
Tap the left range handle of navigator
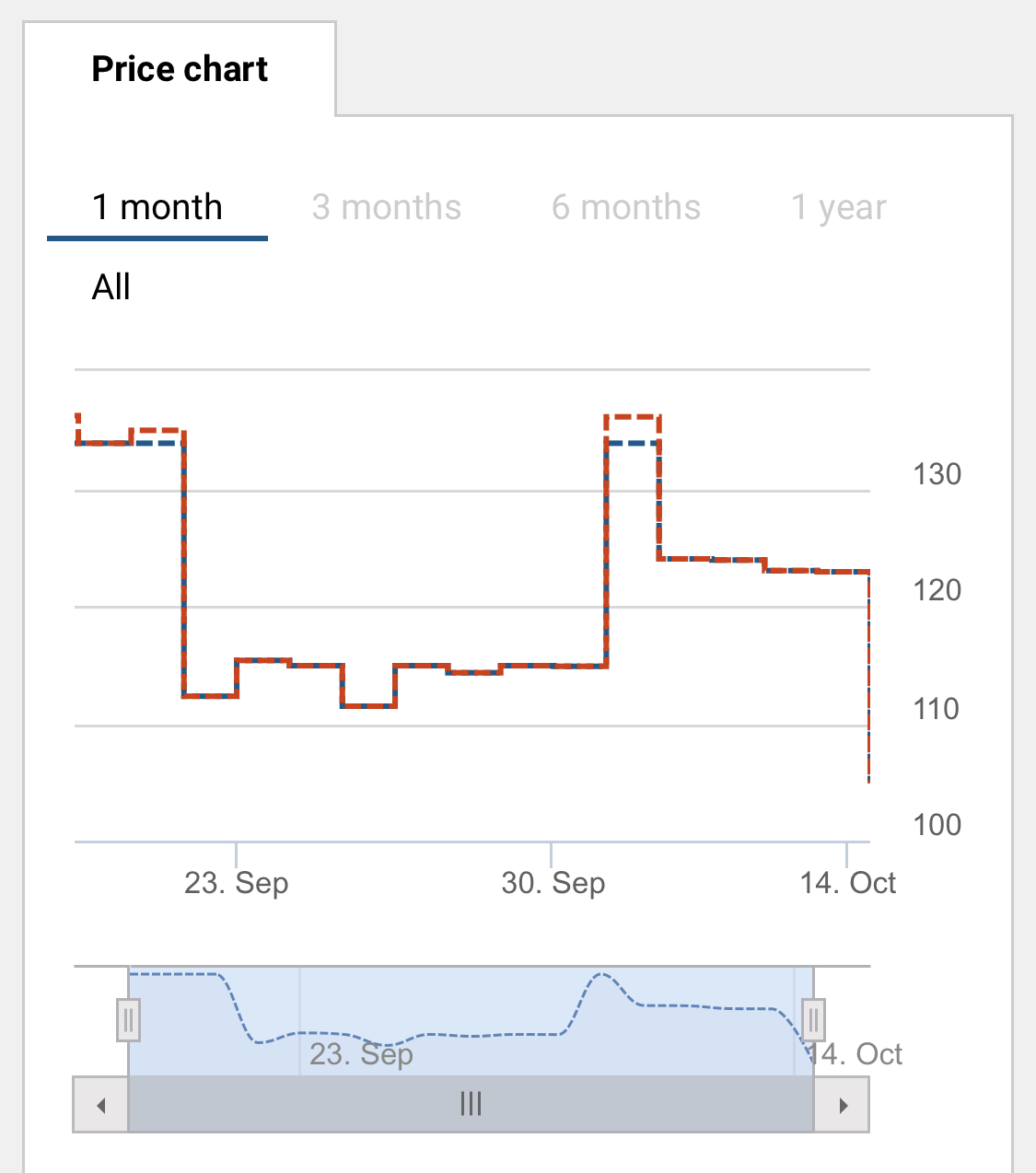128,1020
